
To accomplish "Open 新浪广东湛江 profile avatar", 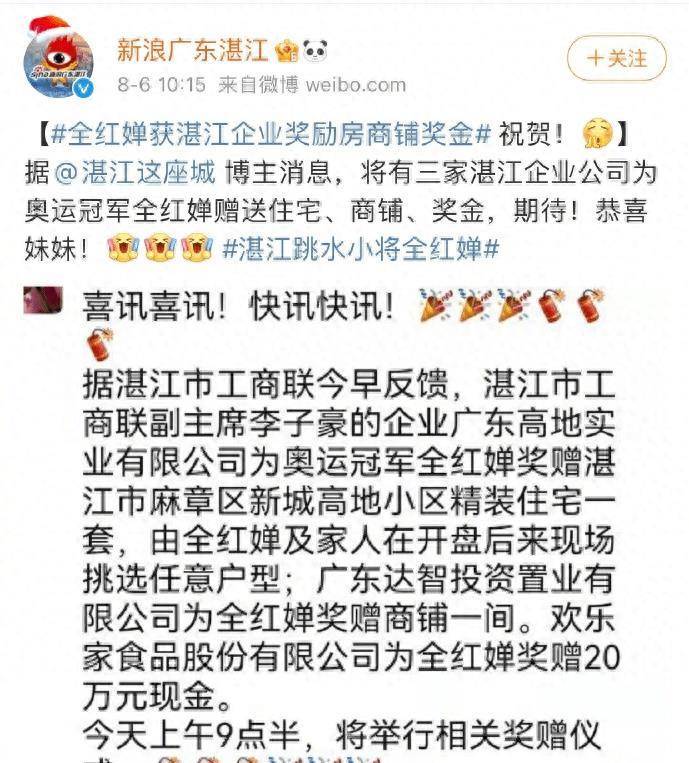I will click(58, 60).
